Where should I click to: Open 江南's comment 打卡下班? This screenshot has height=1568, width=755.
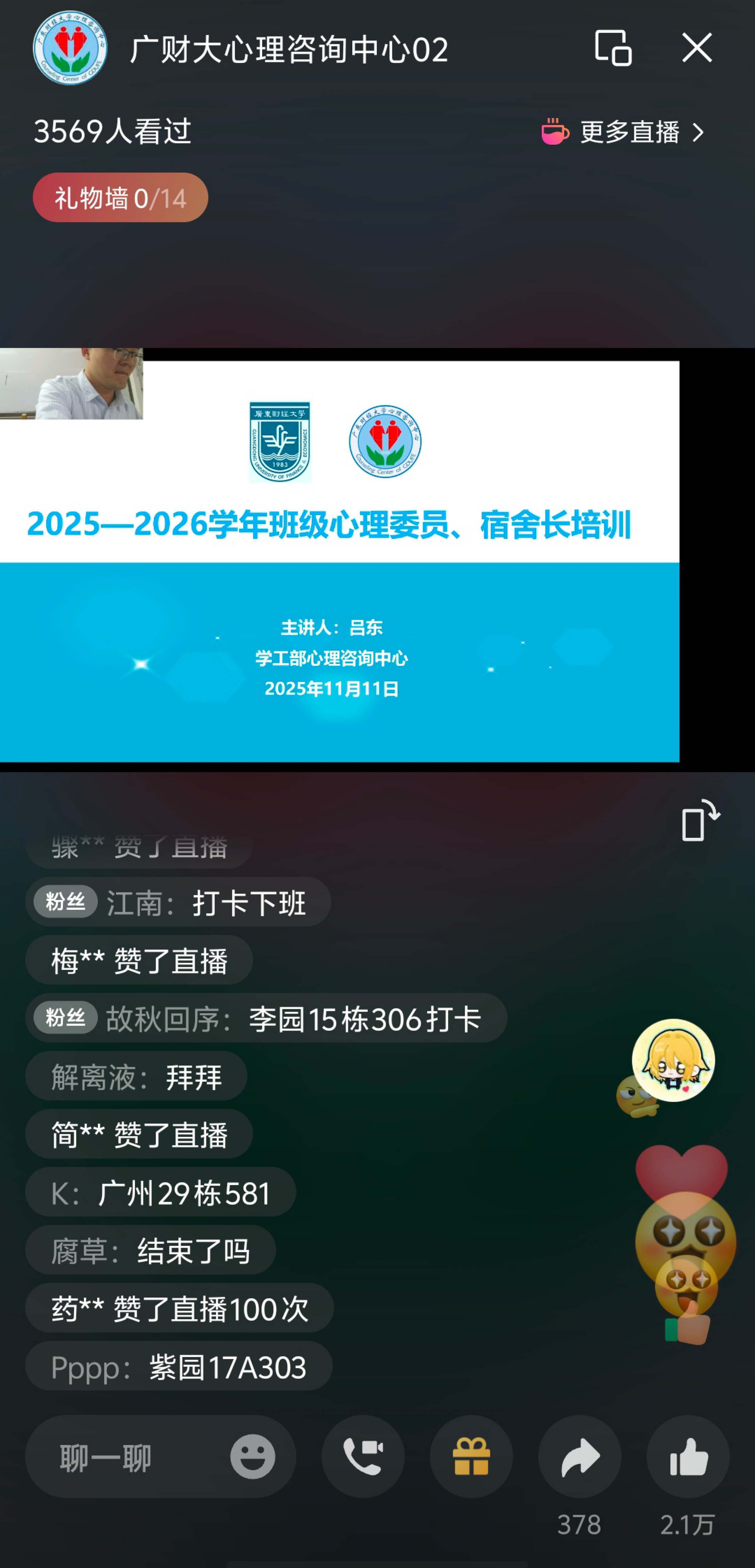point(178,902)
